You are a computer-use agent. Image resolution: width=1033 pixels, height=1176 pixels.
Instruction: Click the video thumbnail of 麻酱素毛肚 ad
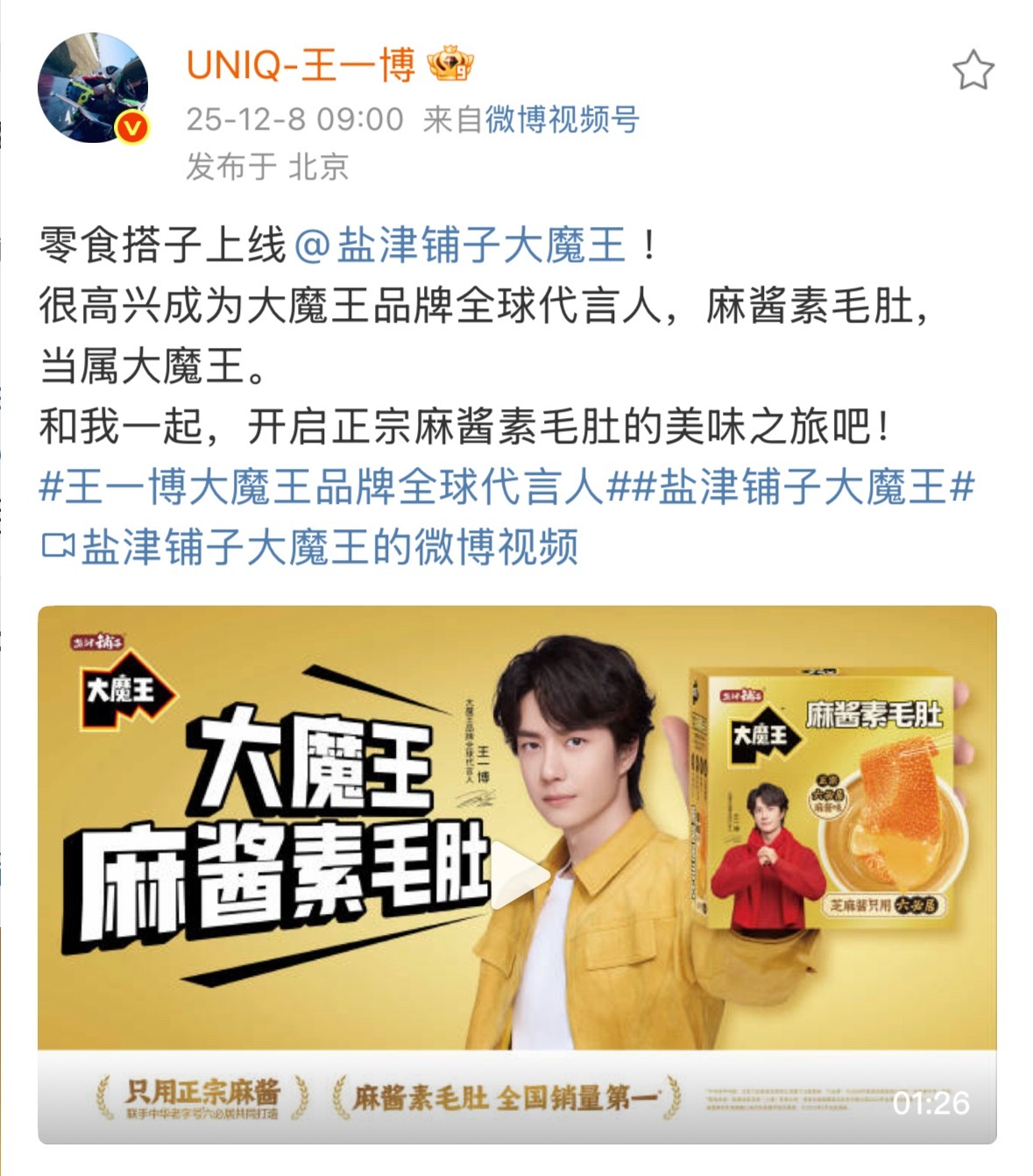[x=517, y=868]
